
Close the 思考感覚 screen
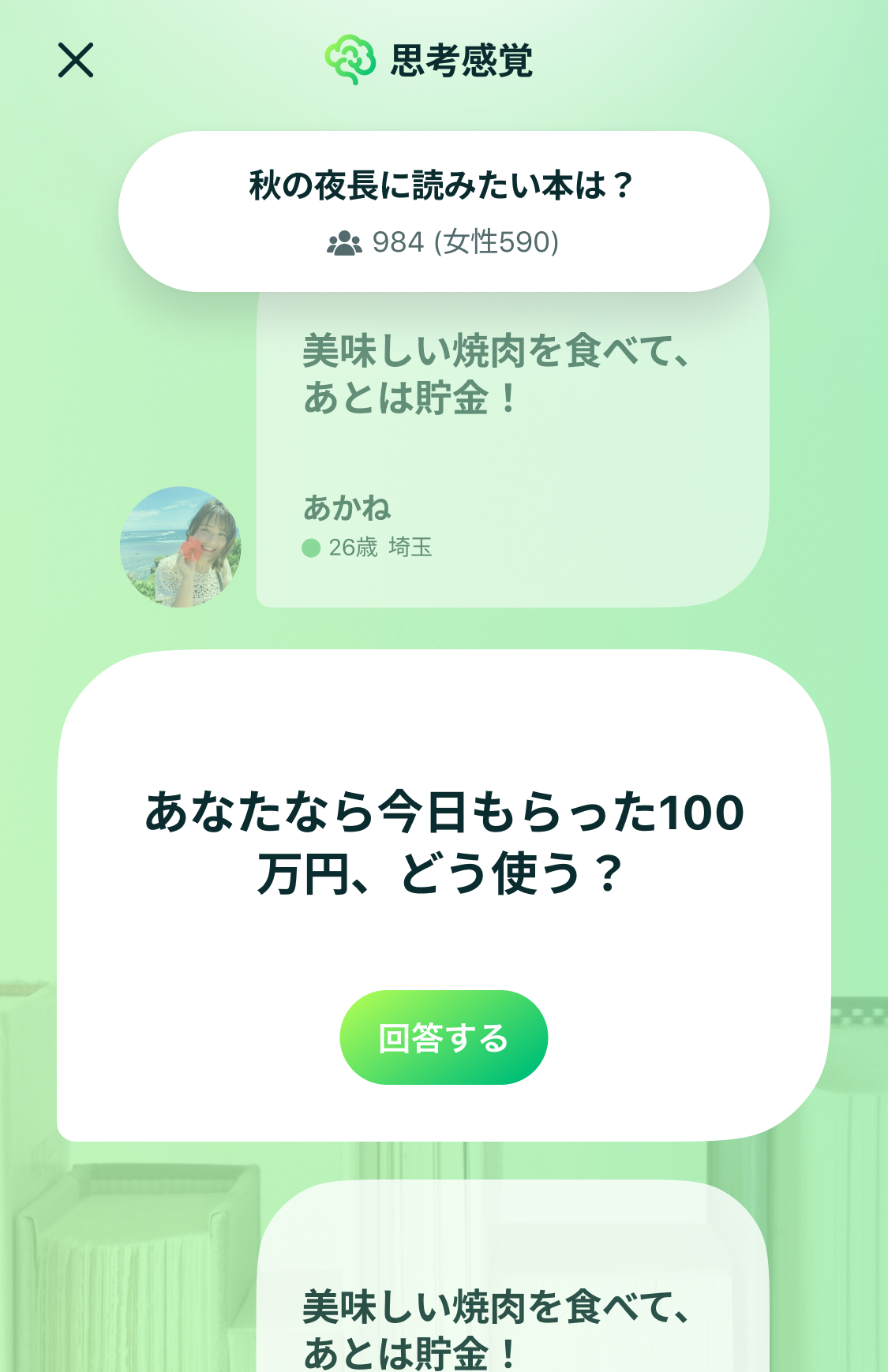pyautogui.click(x=76, y=61)
